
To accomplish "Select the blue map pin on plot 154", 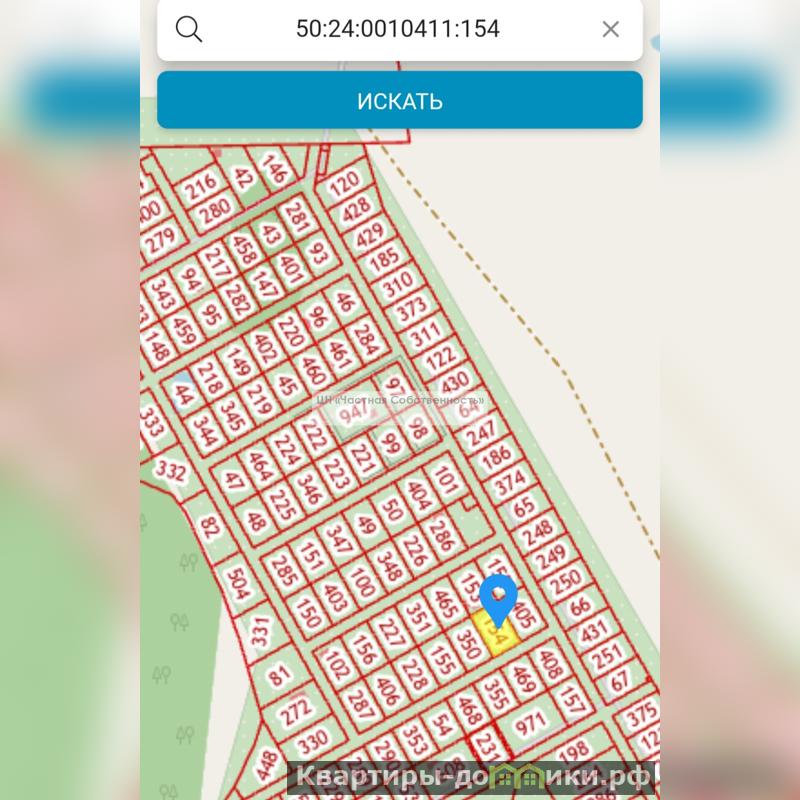I will (x=497, y=598).
